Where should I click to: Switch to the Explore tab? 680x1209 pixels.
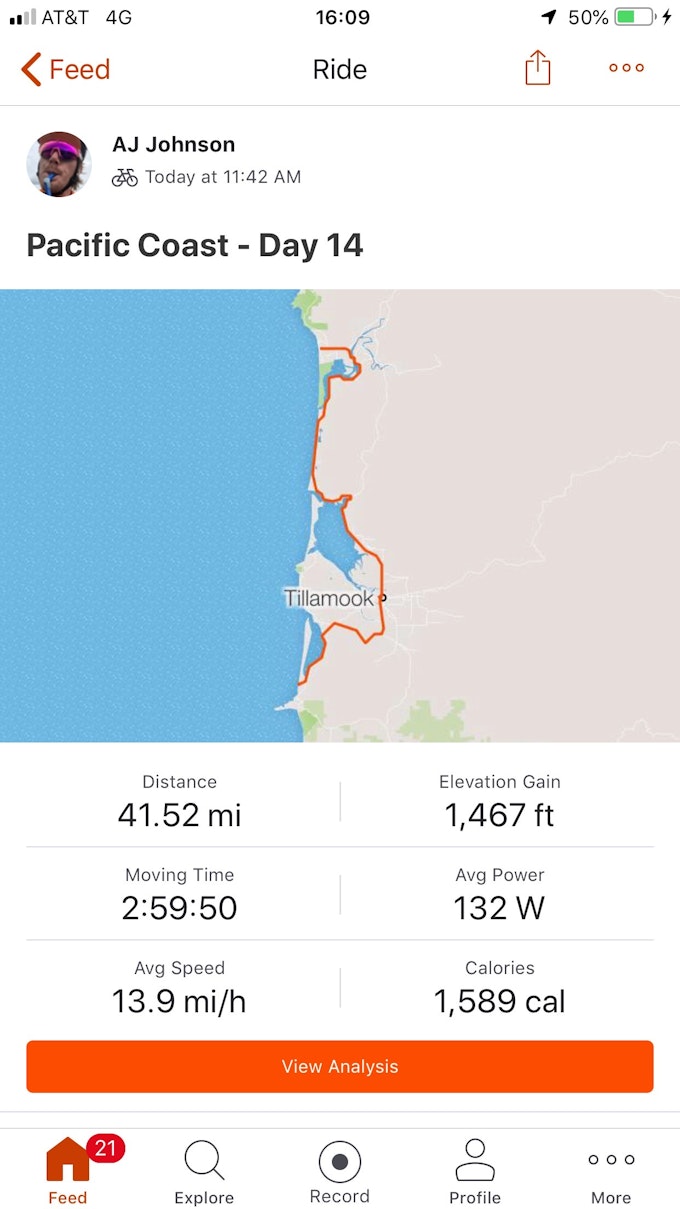pyautogui.click(x=204, y=1172)
